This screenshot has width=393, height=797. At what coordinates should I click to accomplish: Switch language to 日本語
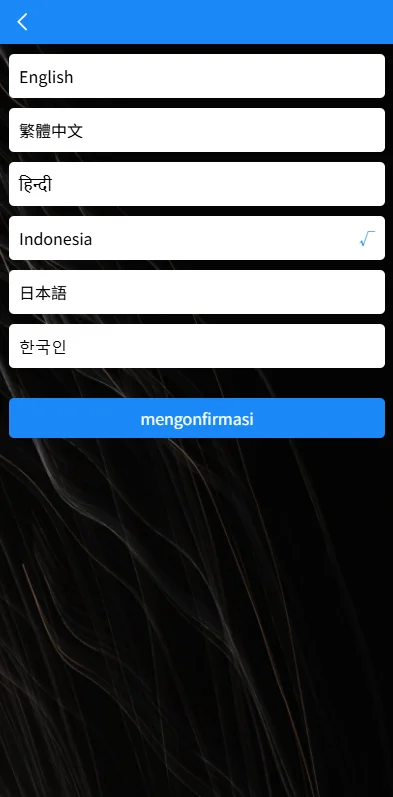point(197,292)
